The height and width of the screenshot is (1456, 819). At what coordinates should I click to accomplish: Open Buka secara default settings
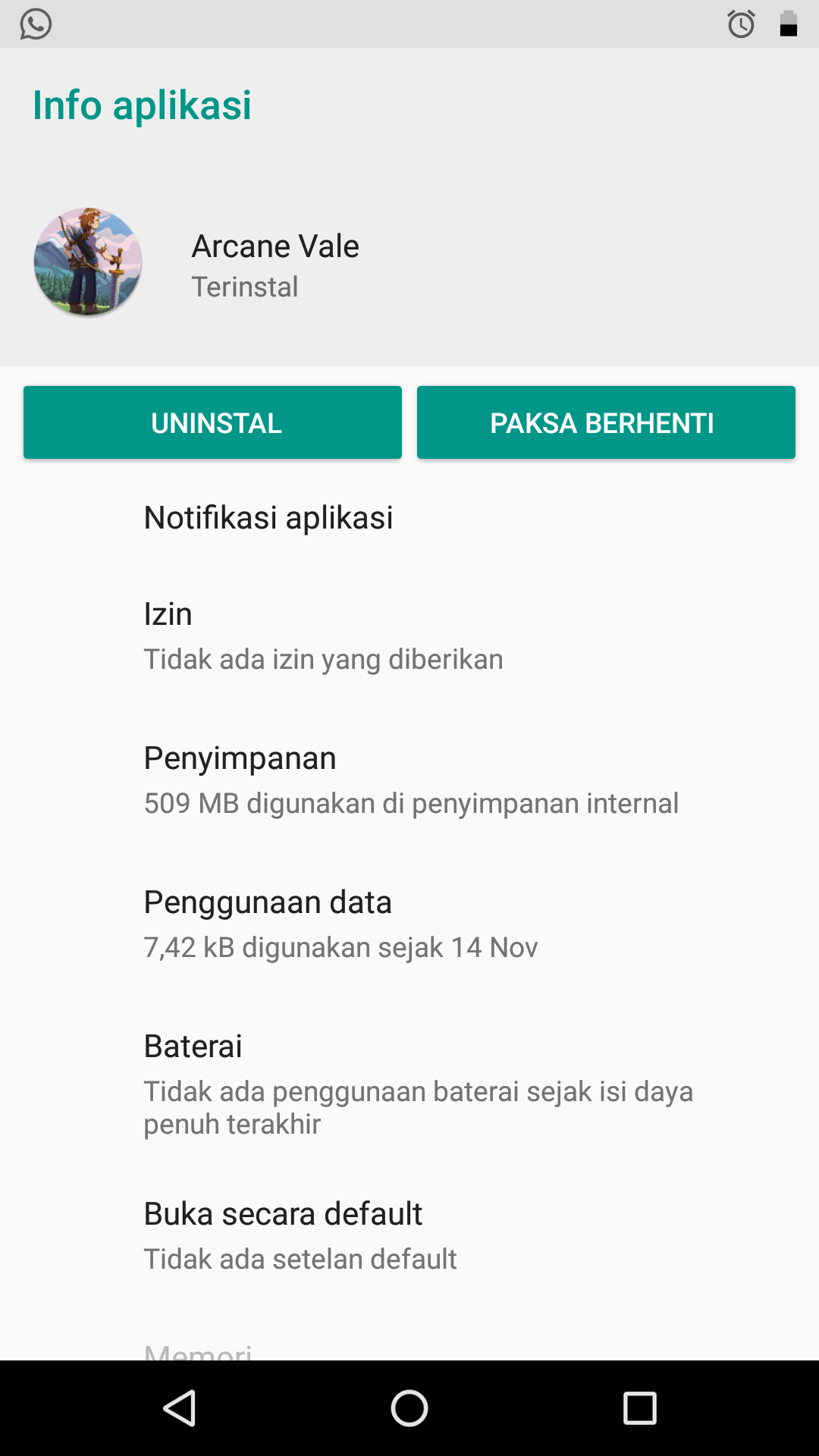click(x=409, y=1236)
